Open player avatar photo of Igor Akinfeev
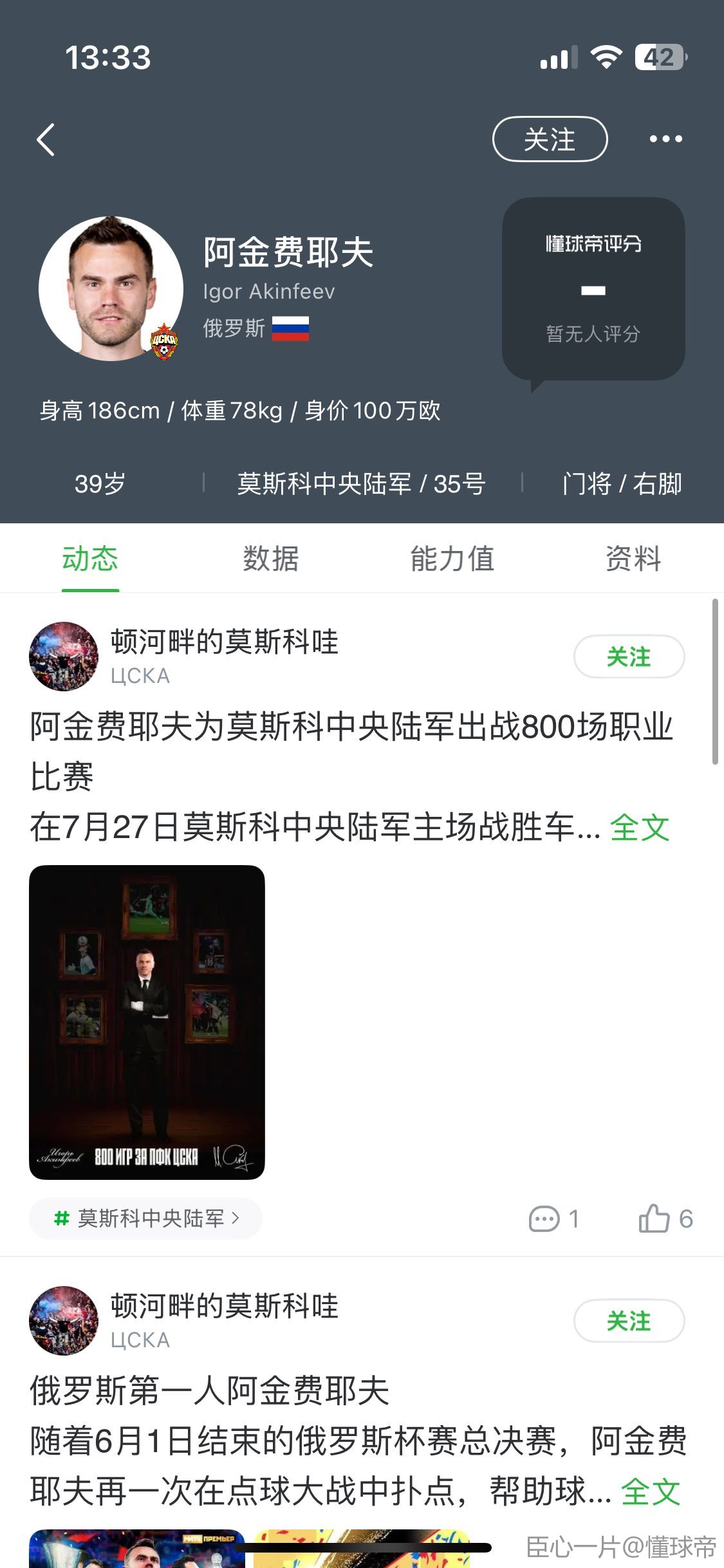This screenshot has height=1568, width=724. 111,289
